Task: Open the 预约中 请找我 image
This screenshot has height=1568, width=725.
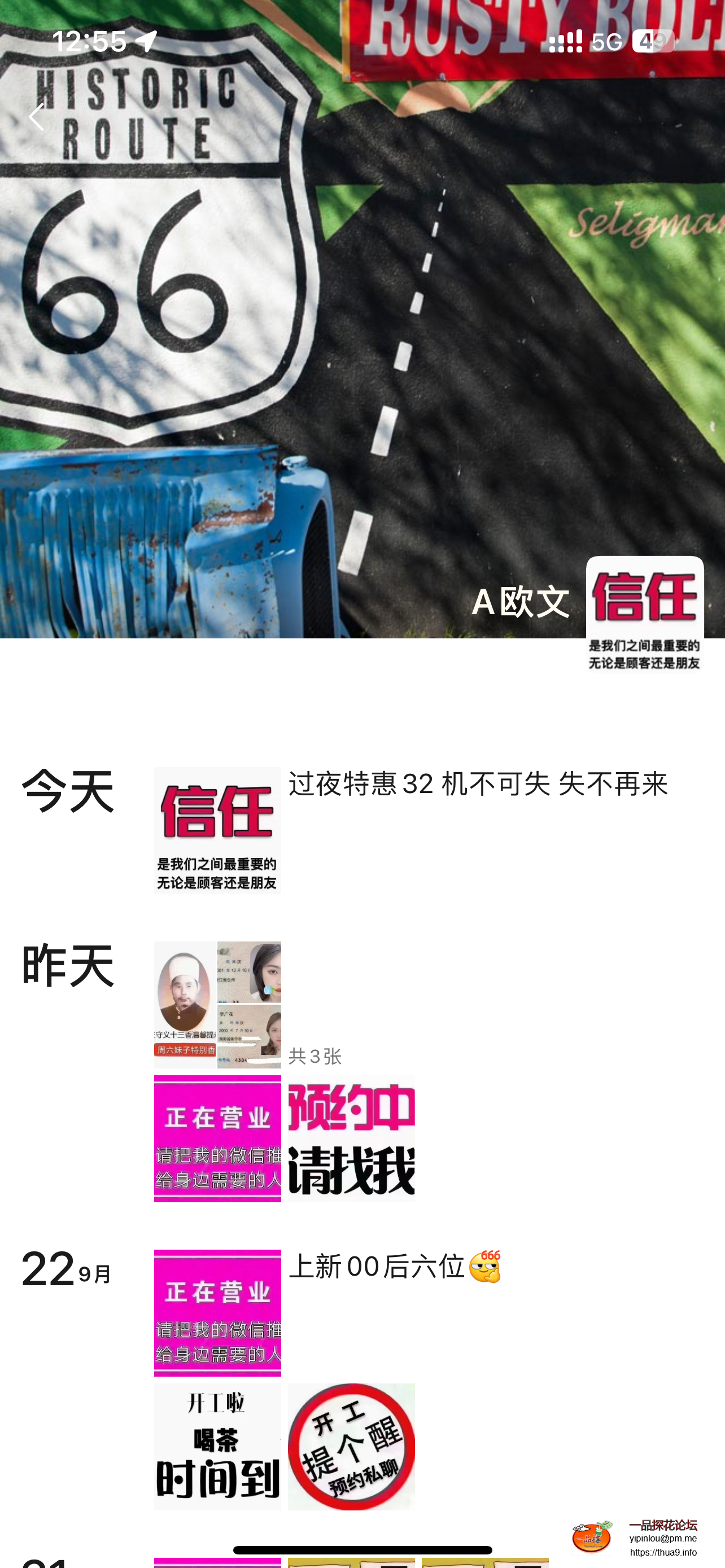Action: (x=351, y=1138)
